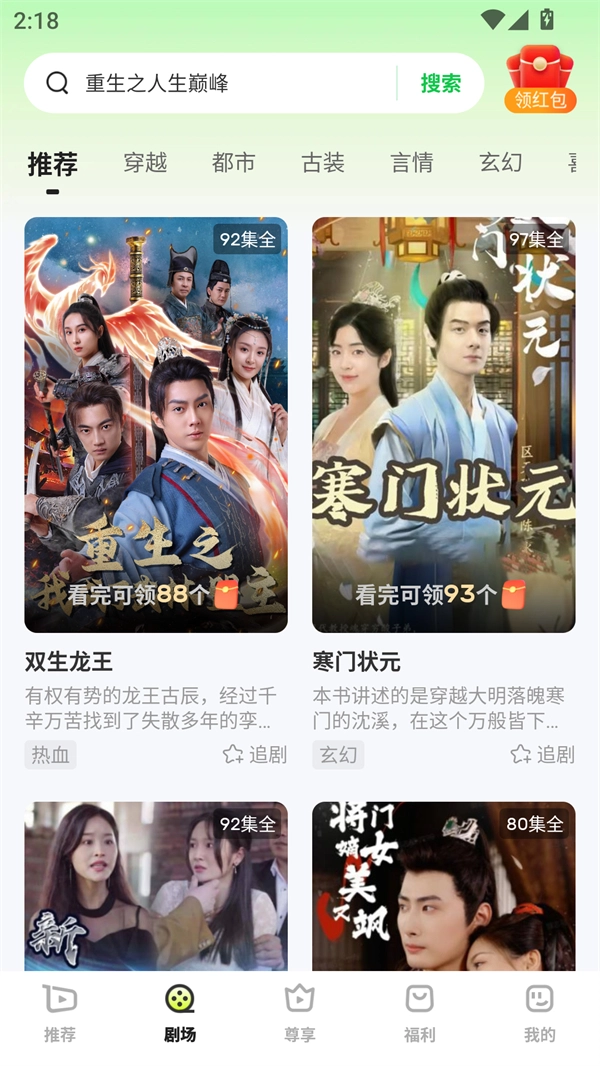Open the 寒门状元 drama poster
The height and width of the screenshot is (1066, 600).
(x=444, y=424)
